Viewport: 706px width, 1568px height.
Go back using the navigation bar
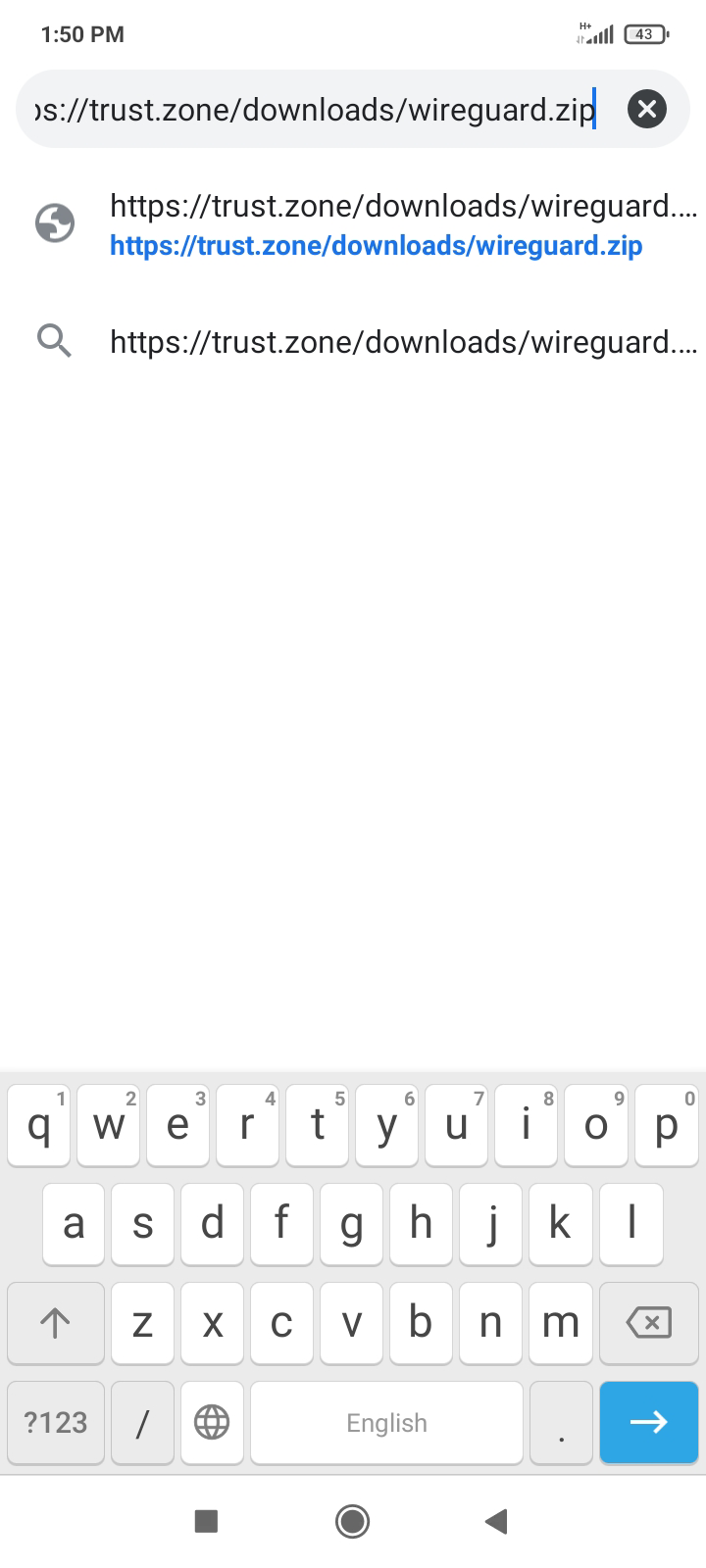[x=496, y=1521]
